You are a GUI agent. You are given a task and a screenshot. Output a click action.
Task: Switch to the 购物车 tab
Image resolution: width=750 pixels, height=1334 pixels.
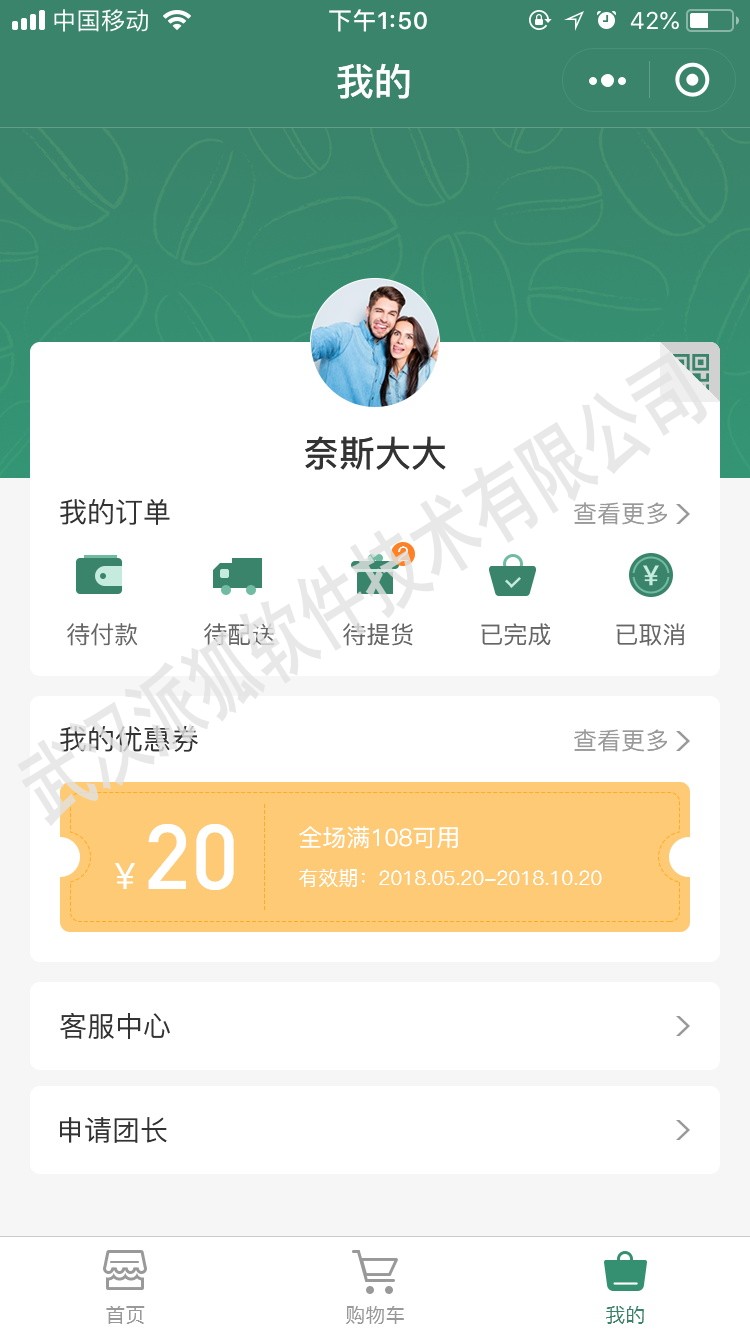click(x=375, y=1287)
